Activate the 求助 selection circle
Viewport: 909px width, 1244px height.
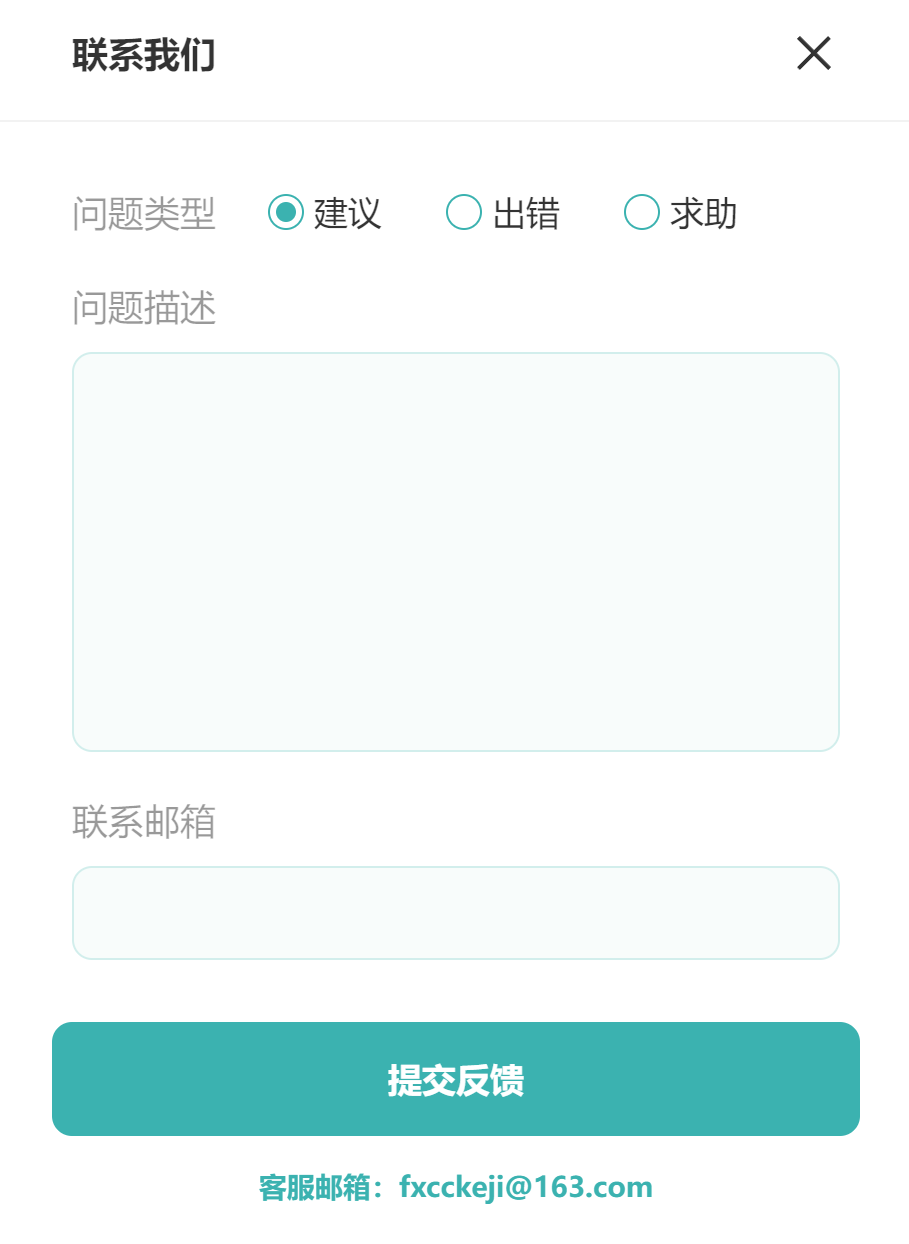[641, 212]
